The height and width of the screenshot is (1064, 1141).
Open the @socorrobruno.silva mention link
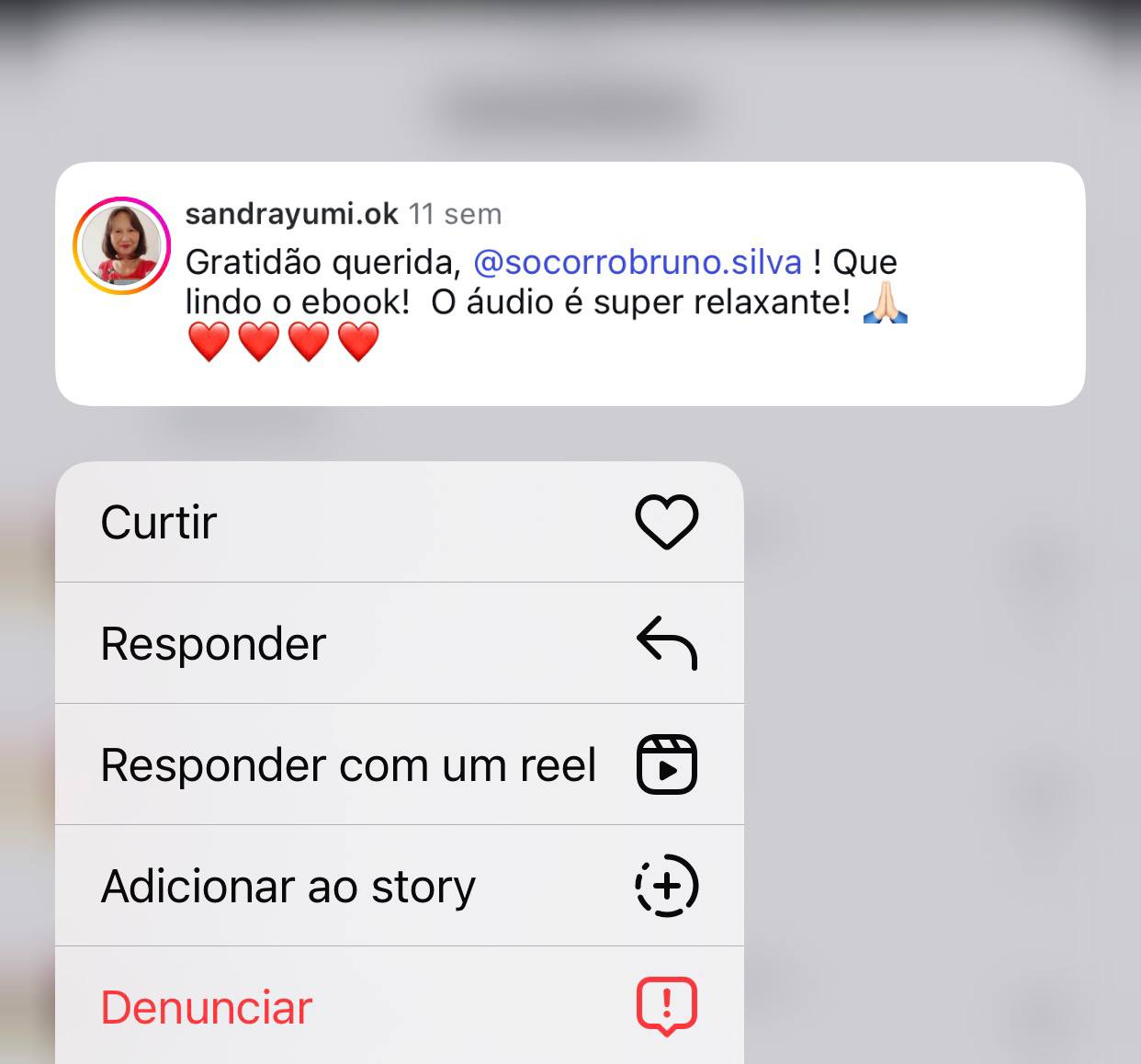tap(637, 263)
